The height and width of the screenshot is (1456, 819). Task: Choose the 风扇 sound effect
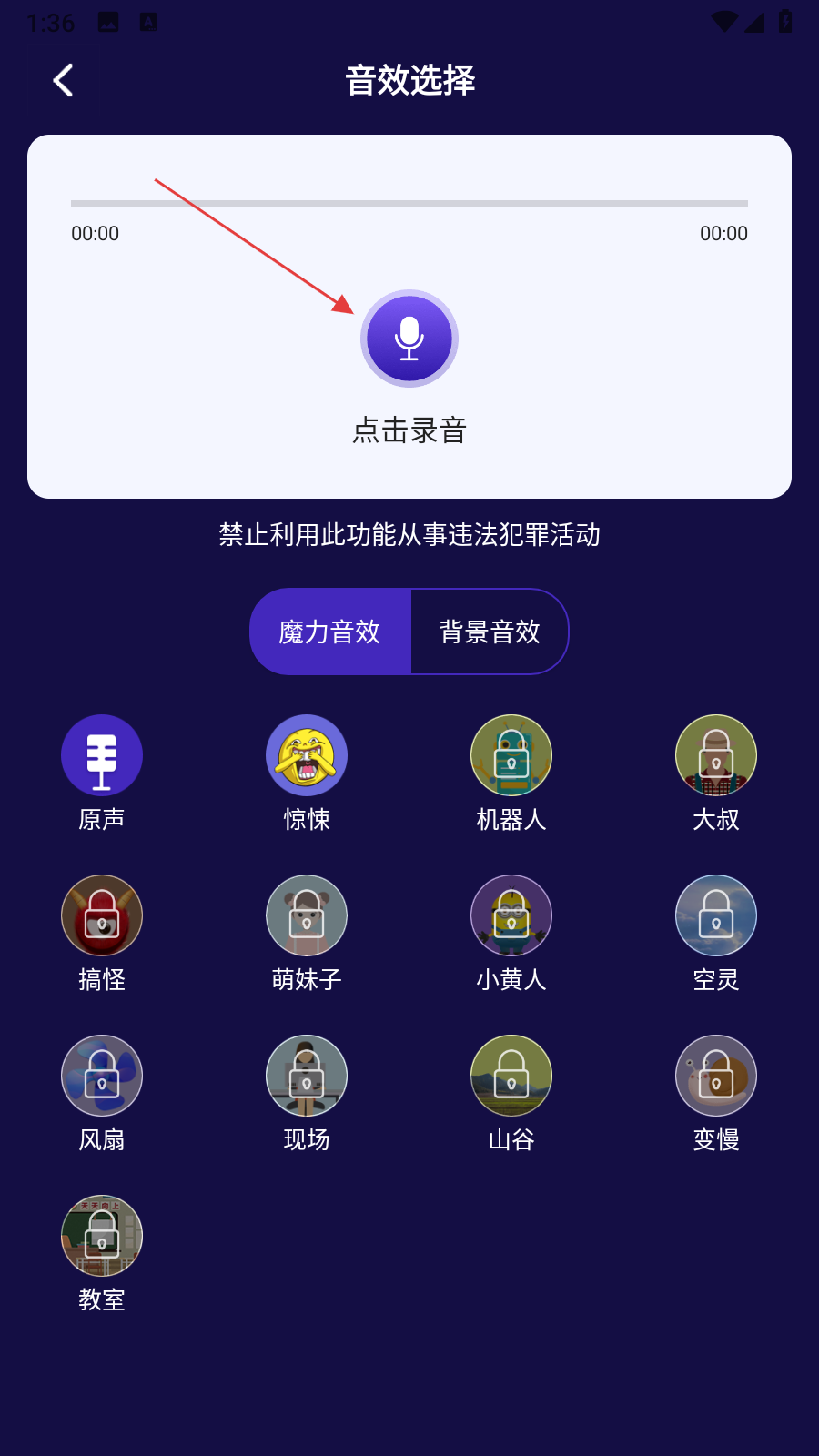[x=102, y=1076]
